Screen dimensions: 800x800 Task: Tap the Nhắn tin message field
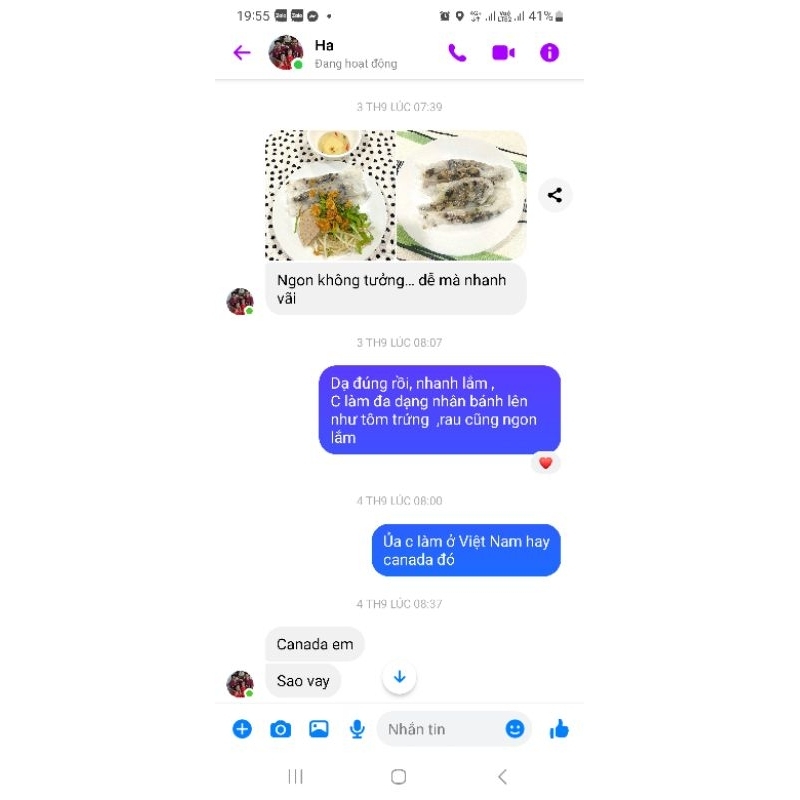[x=438, y=729]
